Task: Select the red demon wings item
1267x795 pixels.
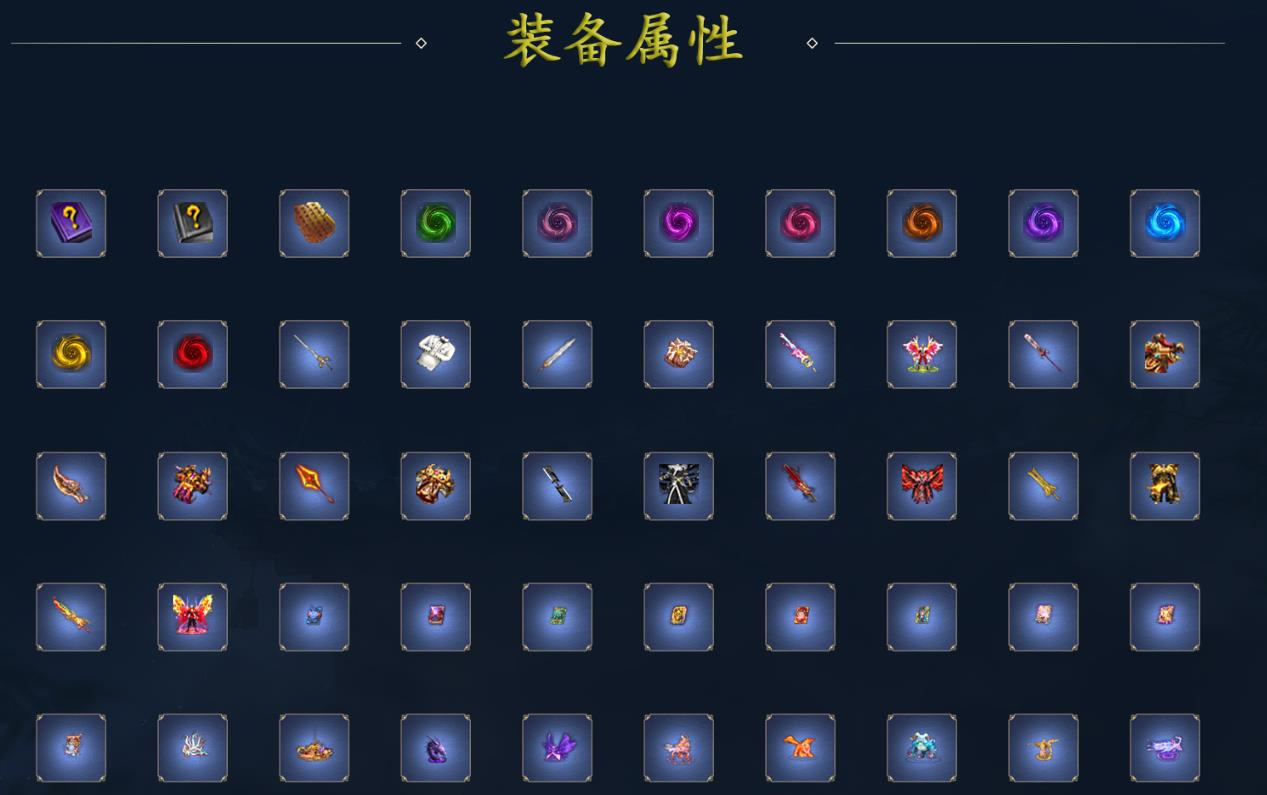Action: (x=922, y=485)
